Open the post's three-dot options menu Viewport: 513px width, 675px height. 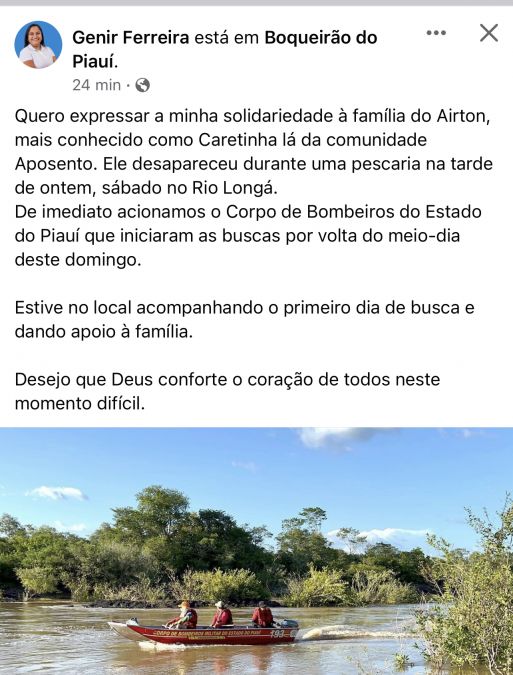pyautogui.click(x=436, y=33)
